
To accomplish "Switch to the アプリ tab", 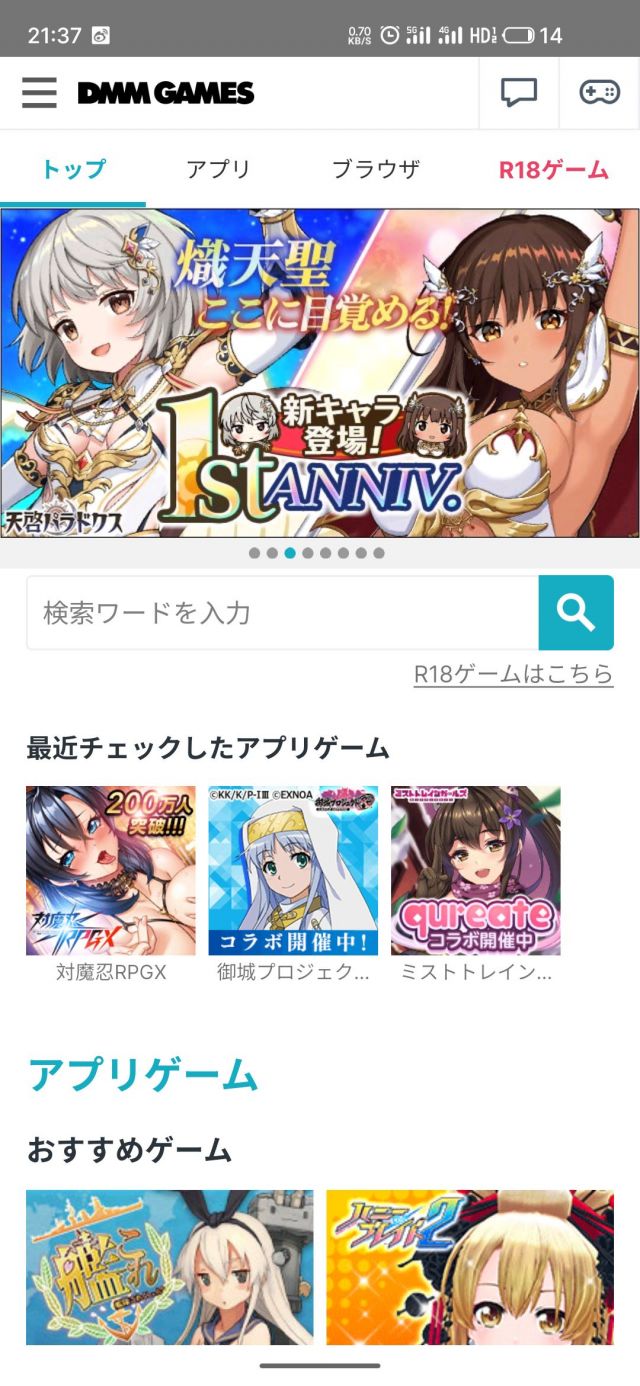I will point(218,169).
